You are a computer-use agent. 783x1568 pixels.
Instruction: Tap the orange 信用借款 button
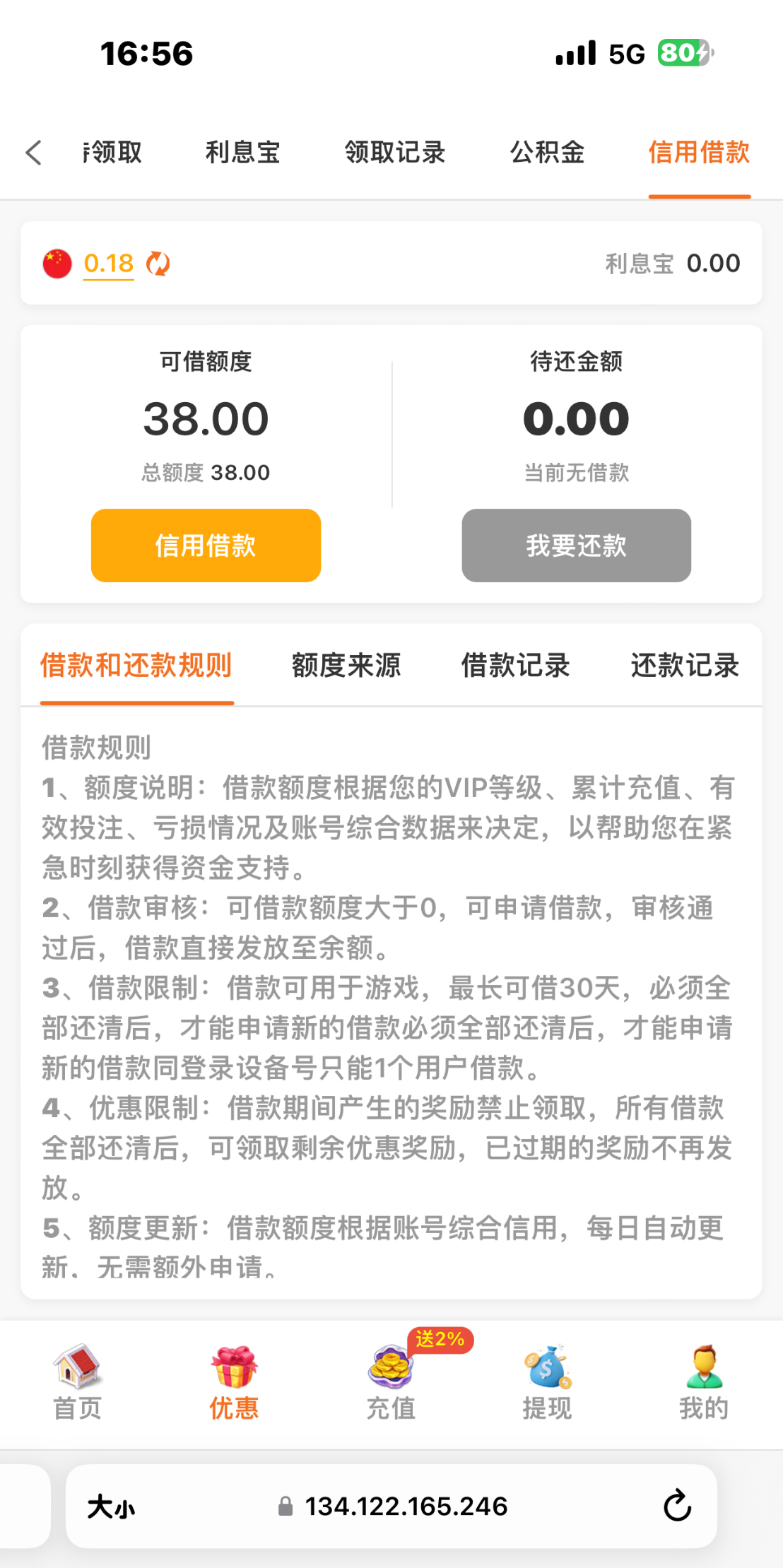pos(206,546)
